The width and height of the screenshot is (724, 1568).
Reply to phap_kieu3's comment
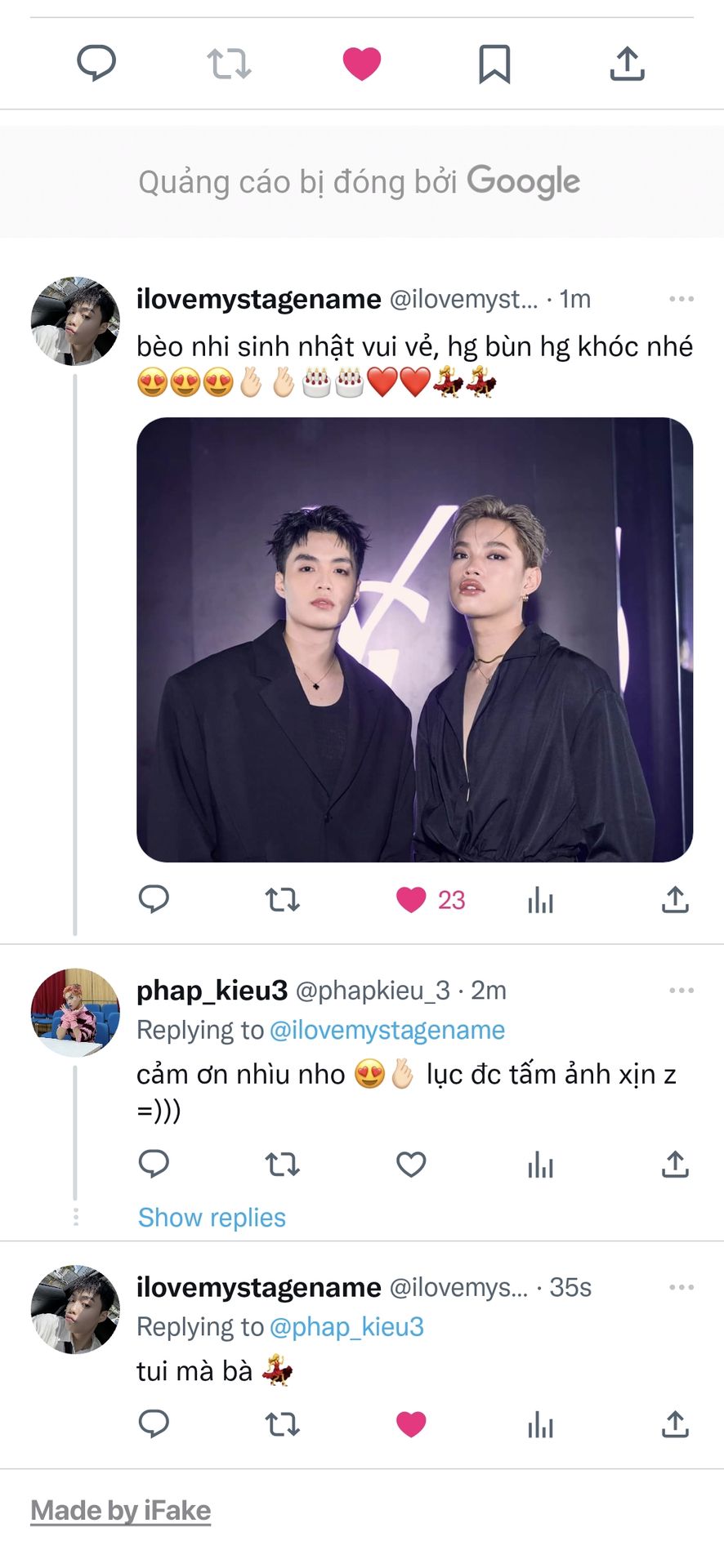click(x=154, y=1163)
